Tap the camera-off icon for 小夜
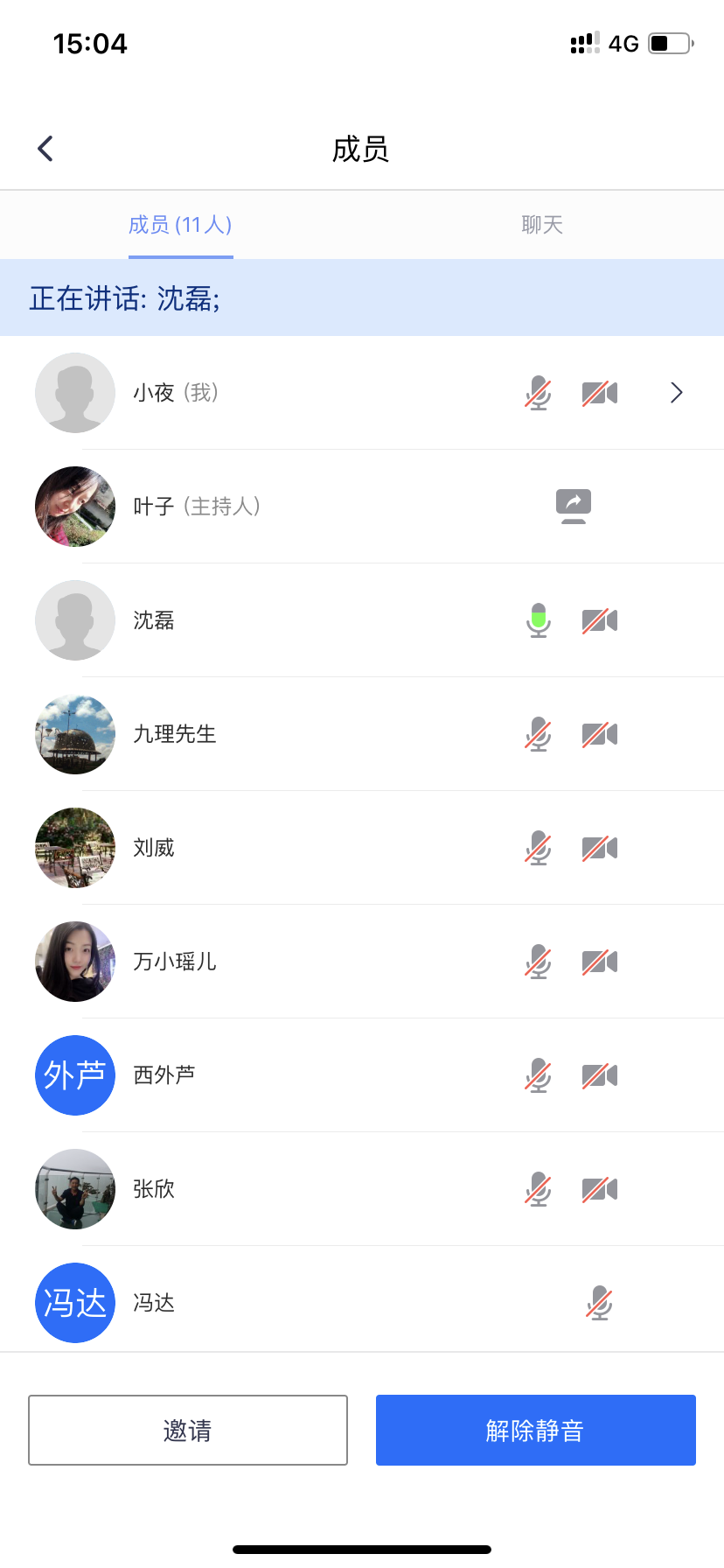 [x=600, y=393]
